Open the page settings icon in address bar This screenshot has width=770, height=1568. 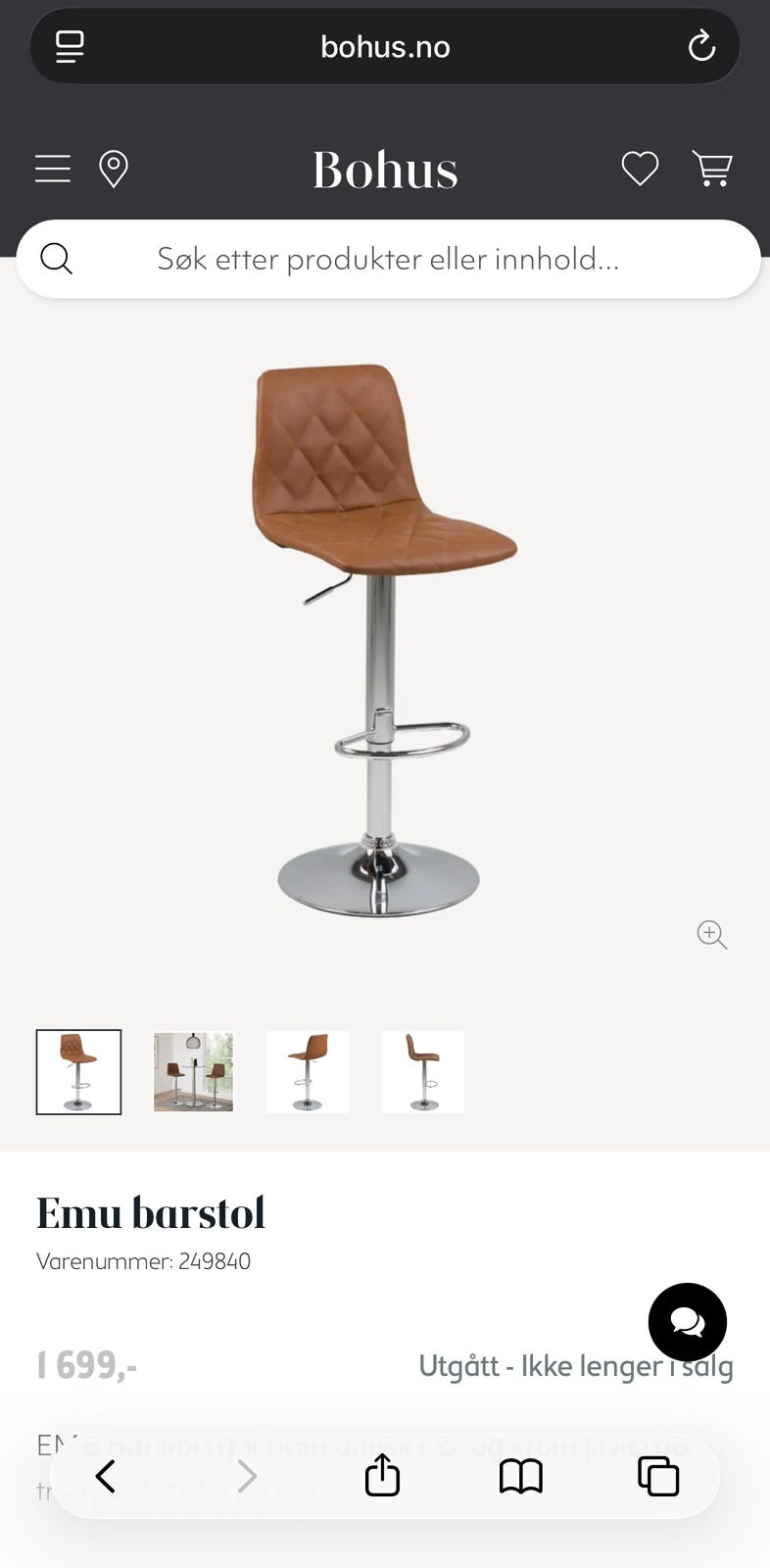[70, 46]
